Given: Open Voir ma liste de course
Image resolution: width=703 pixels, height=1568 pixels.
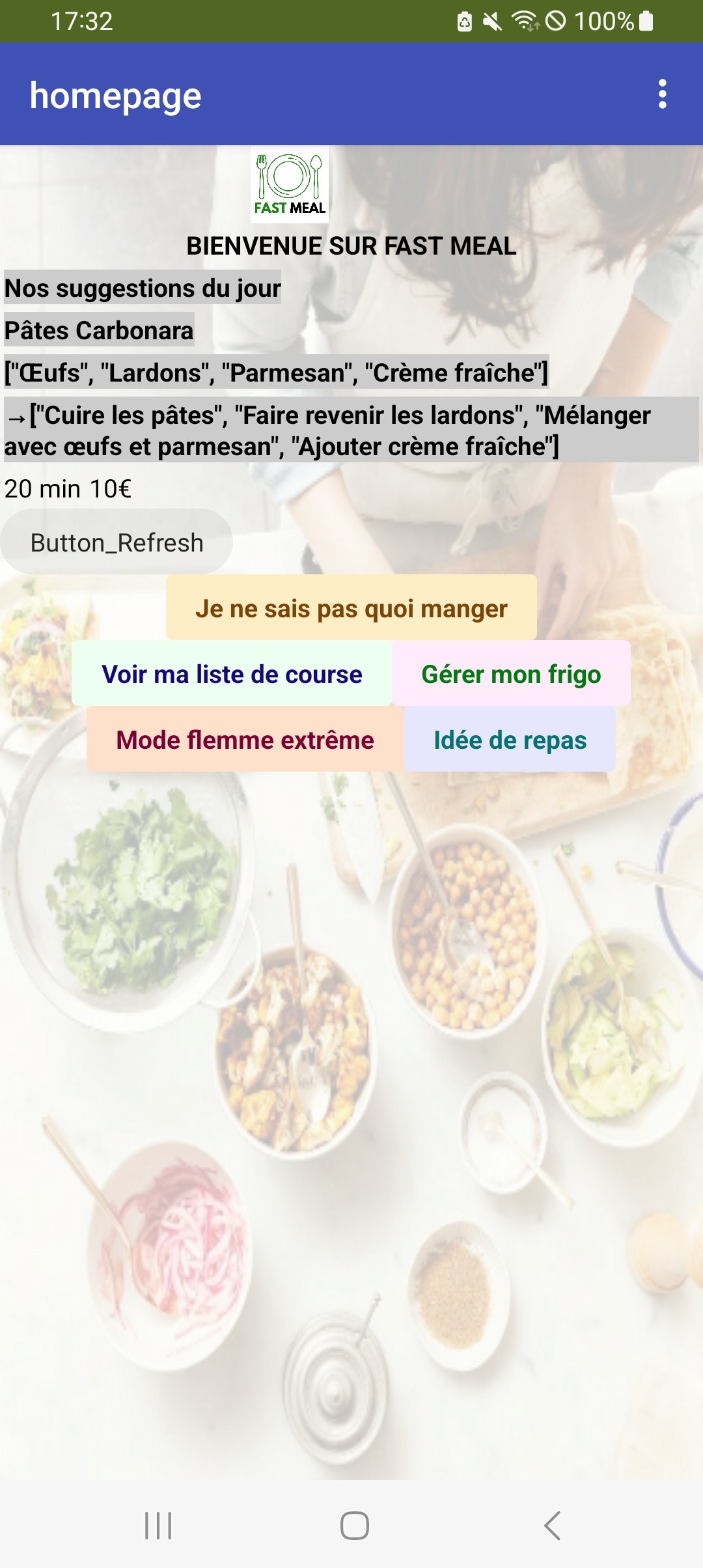Looking at the screenshot, I should tap(232, 674).
